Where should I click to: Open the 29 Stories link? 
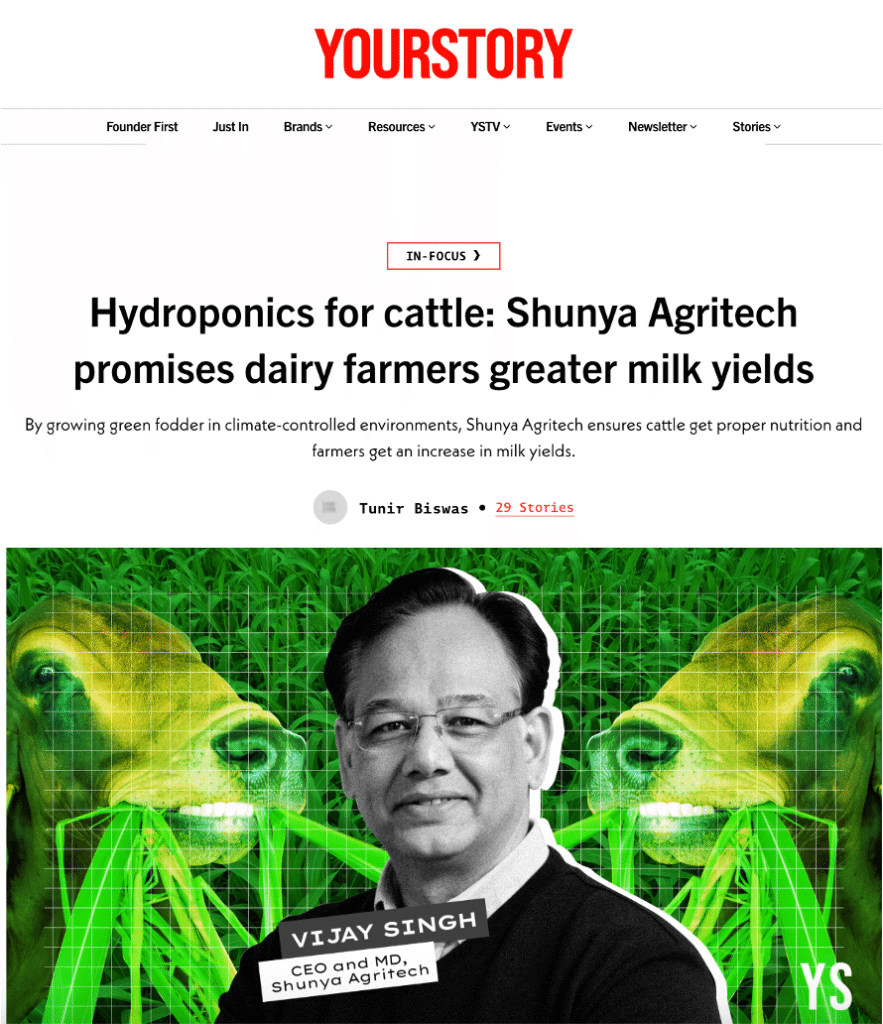coord(534,508)
